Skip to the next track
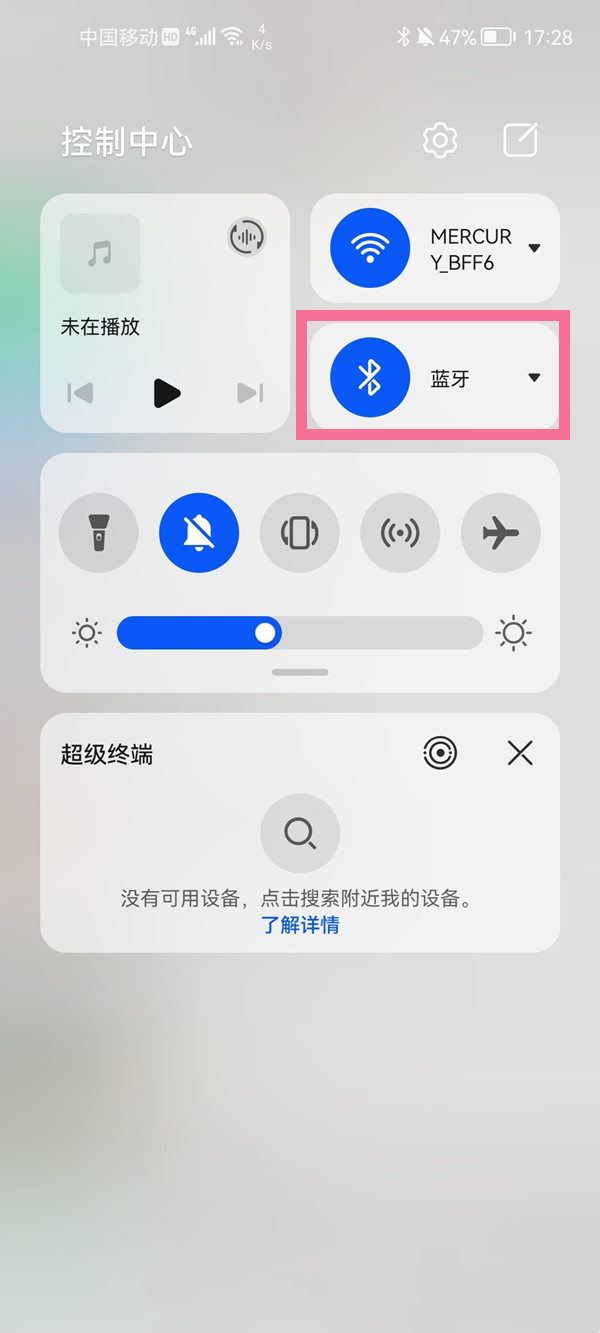Screen dimensions: 600x1333 [250, 393]
